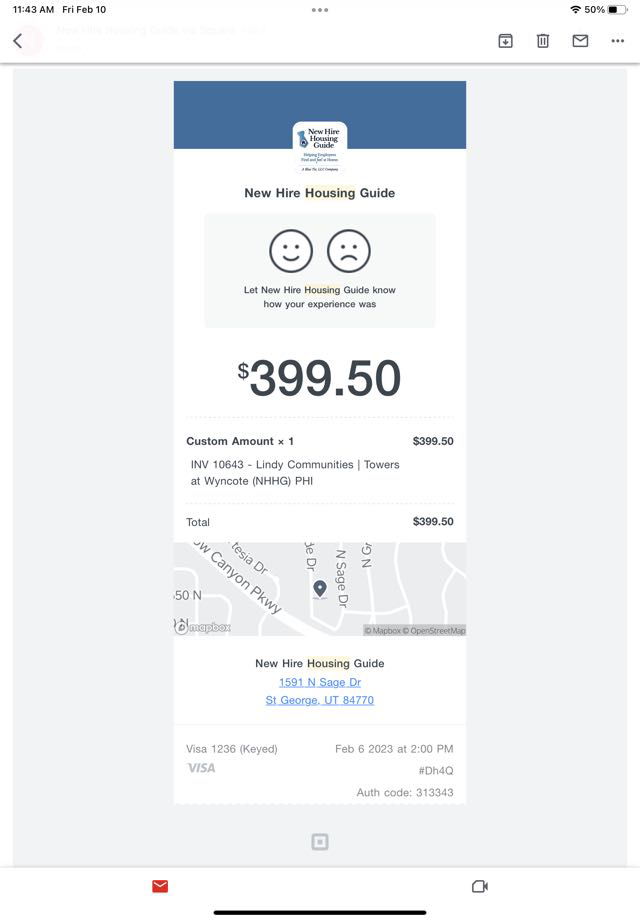The image size is (640, 921).
Task: Open the 1591 N Sage Dr address link
Action: [320, 682]
